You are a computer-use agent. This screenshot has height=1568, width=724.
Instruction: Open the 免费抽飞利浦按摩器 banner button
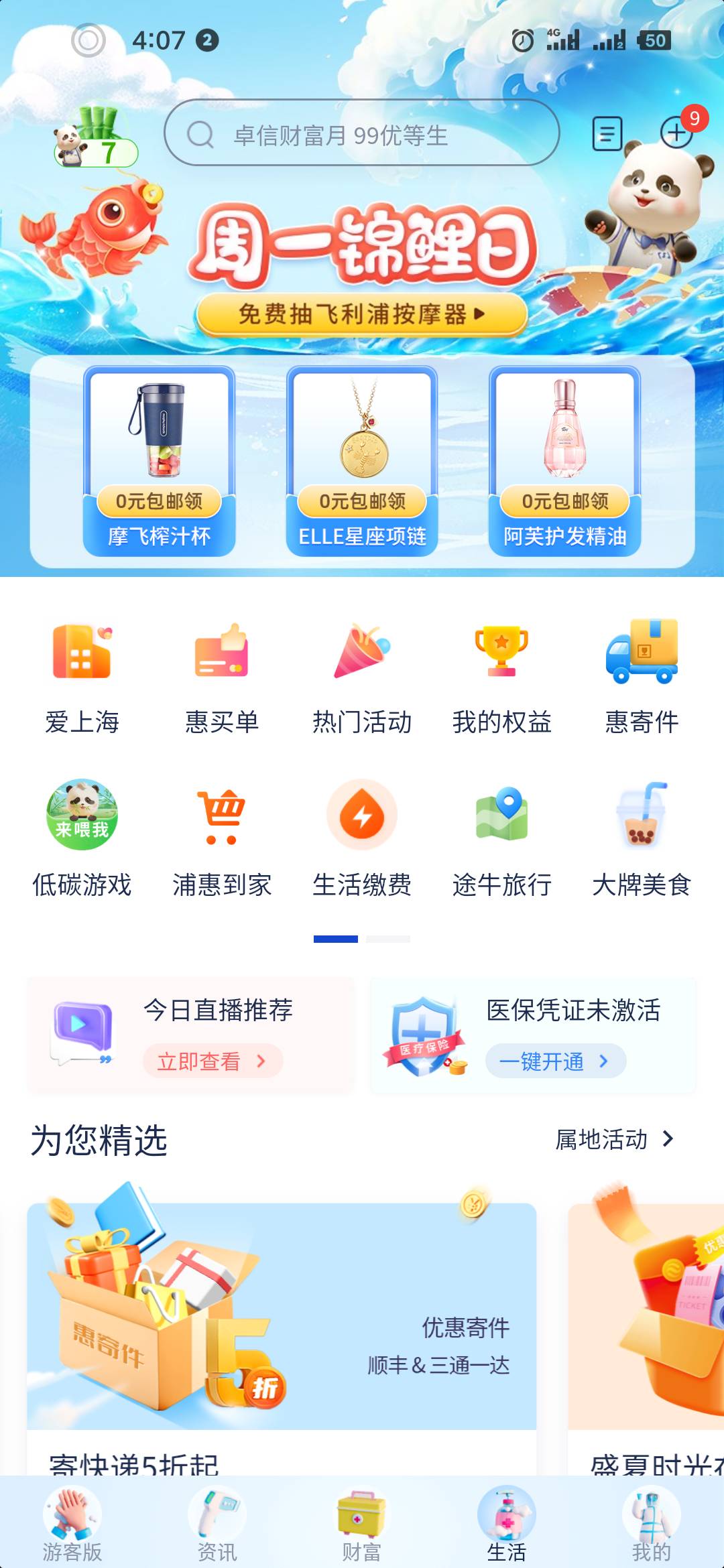point(361,314)
